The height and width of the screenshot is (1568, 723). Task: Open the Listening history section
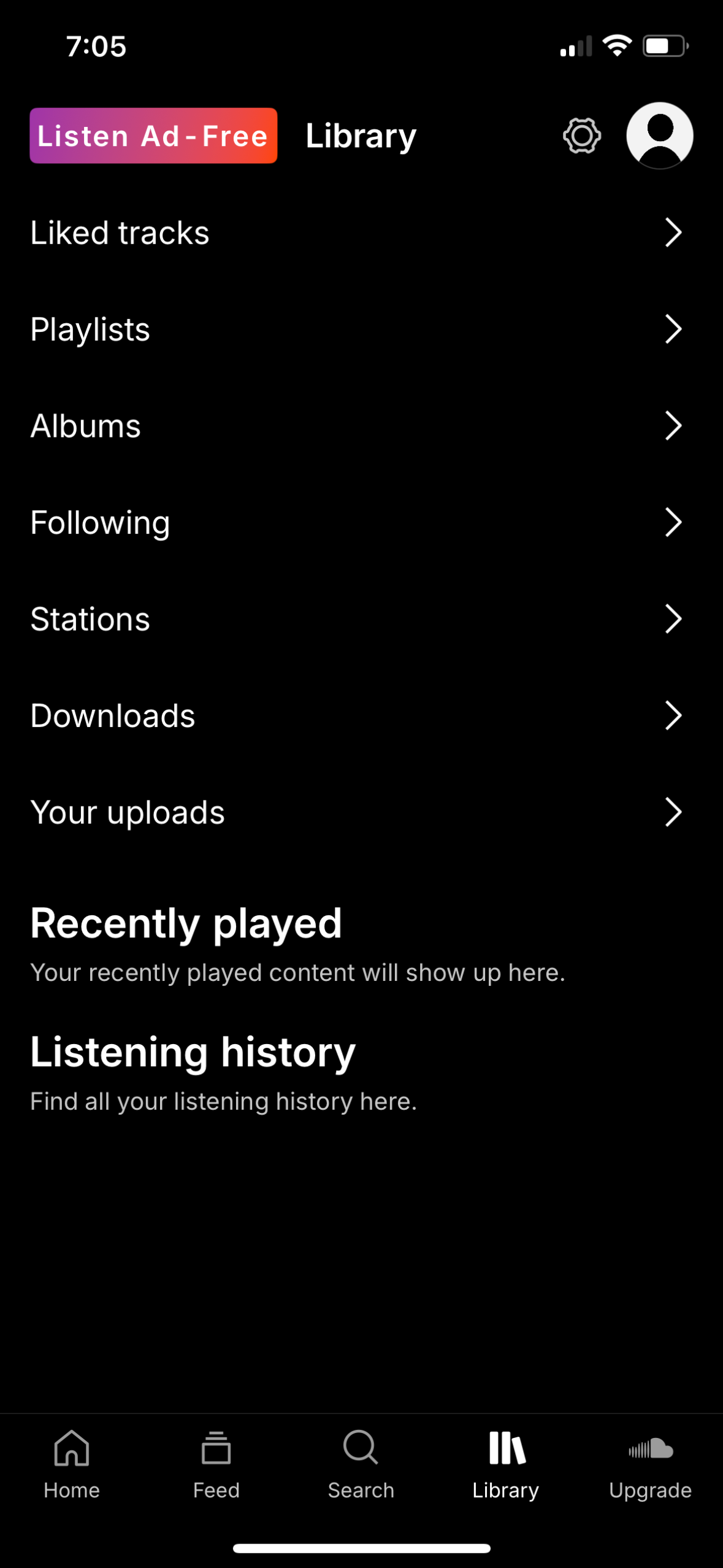(x=193, y=1051)
